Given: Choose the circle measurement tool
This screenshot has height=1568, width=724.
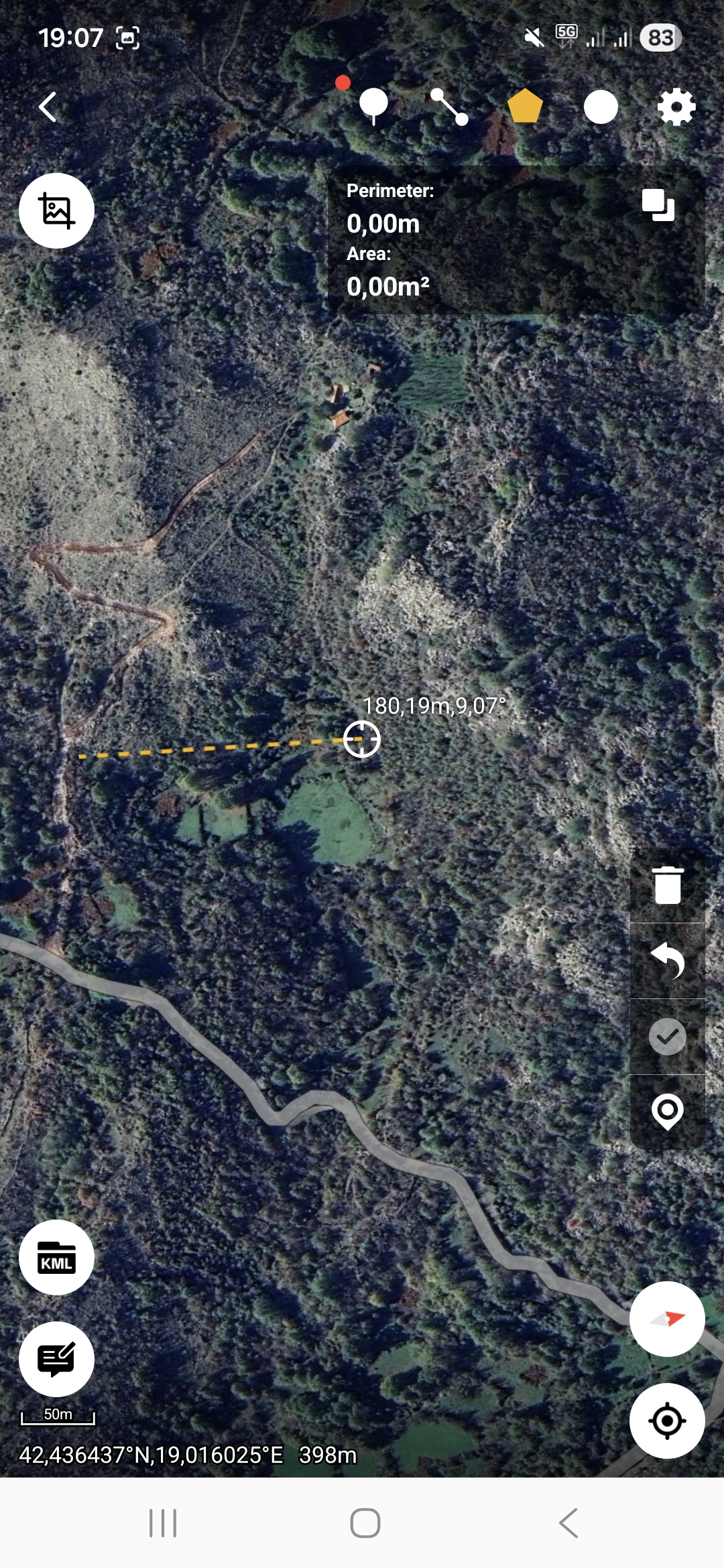Looking at the screenshot, I should click(601, 107).
